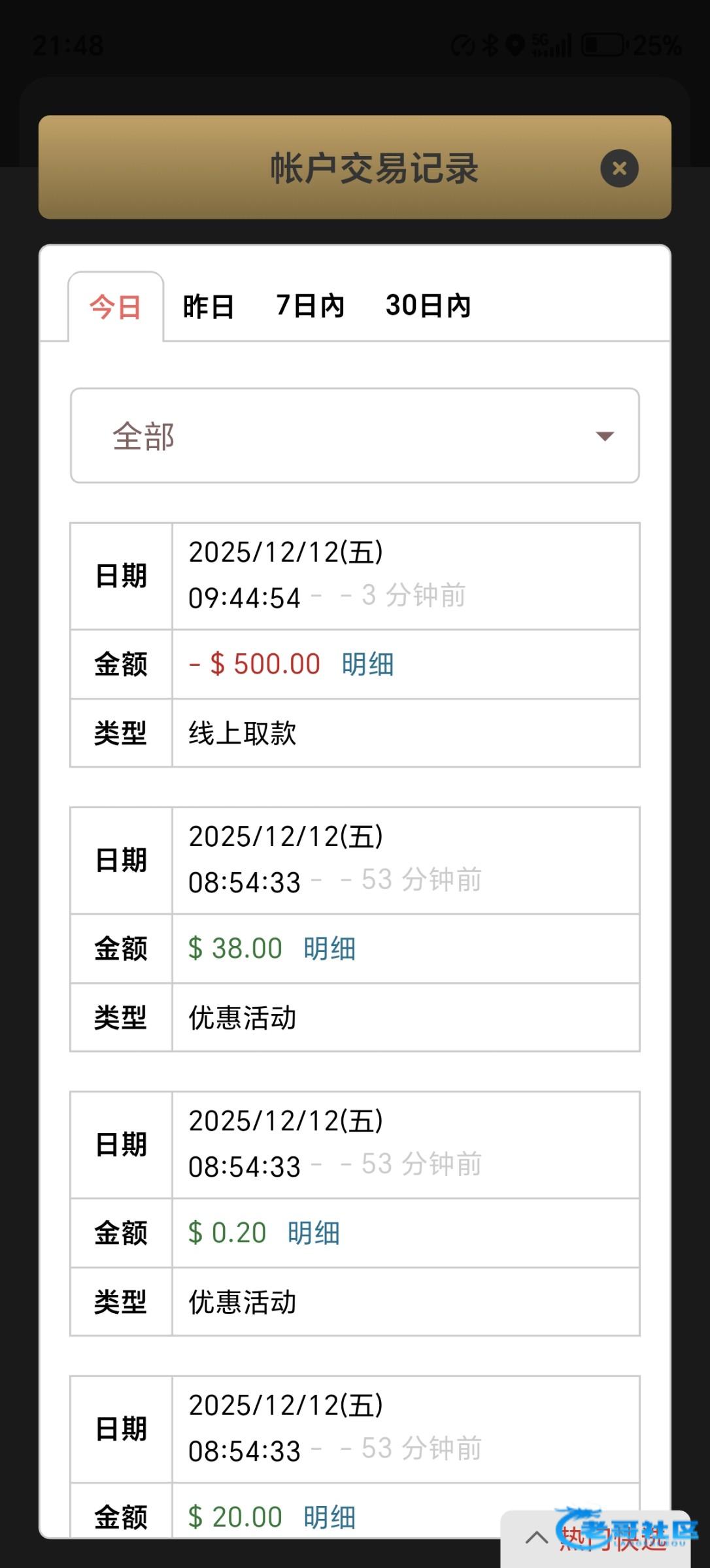Viewport: 710px width, 1568px height.
Task: Switch to the 昨日 tab
Action: pos(209,306)
